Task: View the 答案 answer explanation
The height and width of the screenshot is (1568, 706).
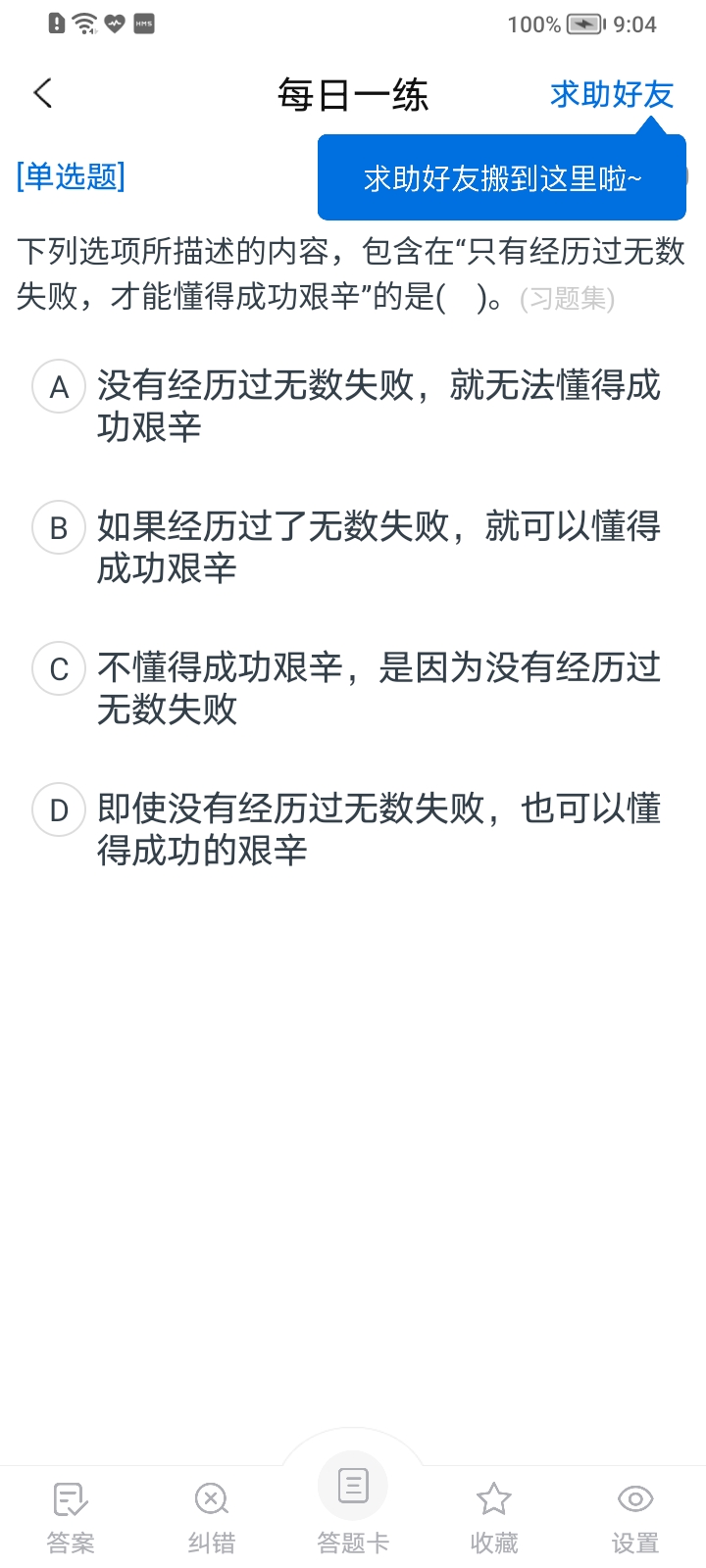Action: 71,1517
